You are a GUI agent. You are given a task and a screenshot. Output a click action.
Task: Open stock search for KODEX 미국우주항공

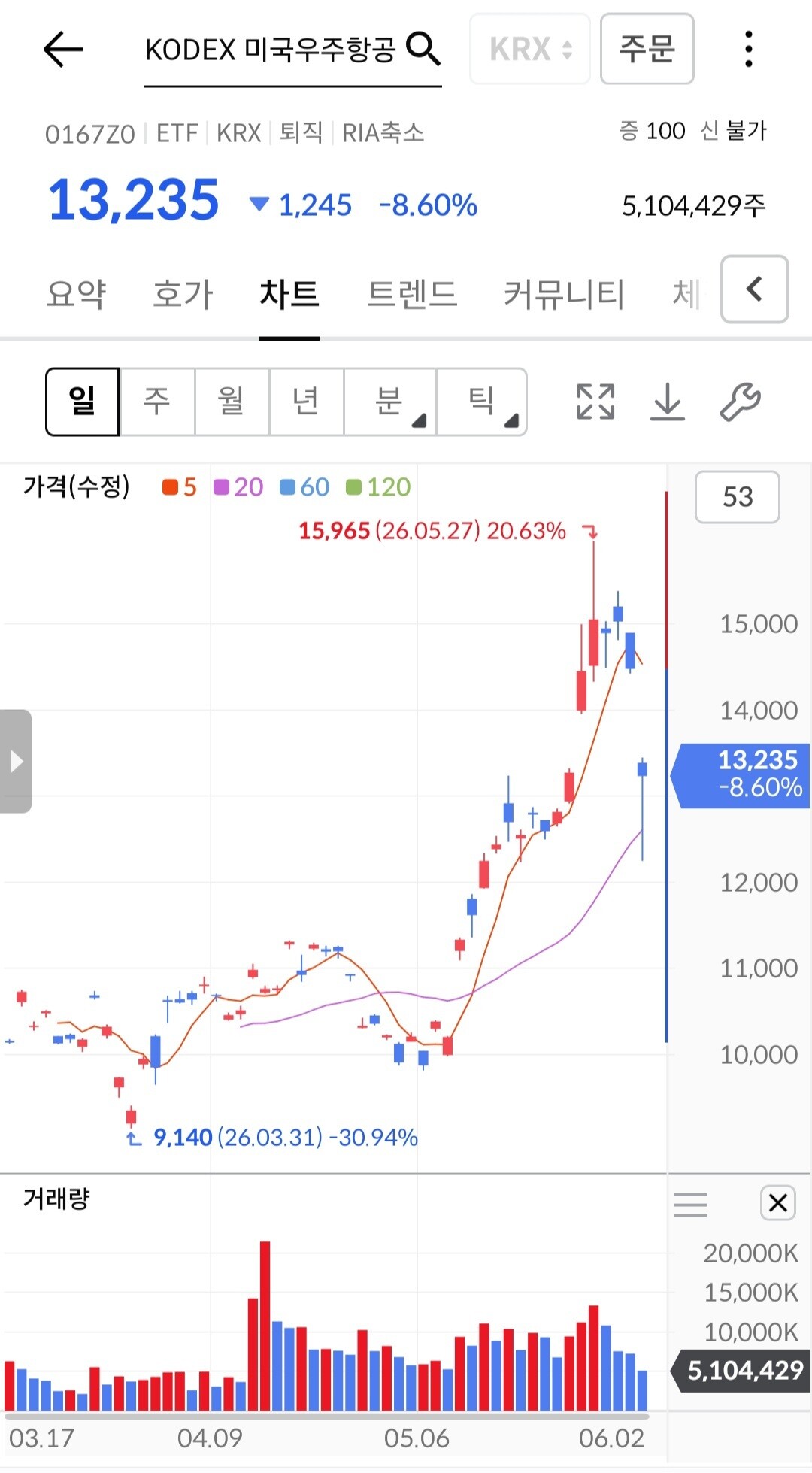point(292,50)
